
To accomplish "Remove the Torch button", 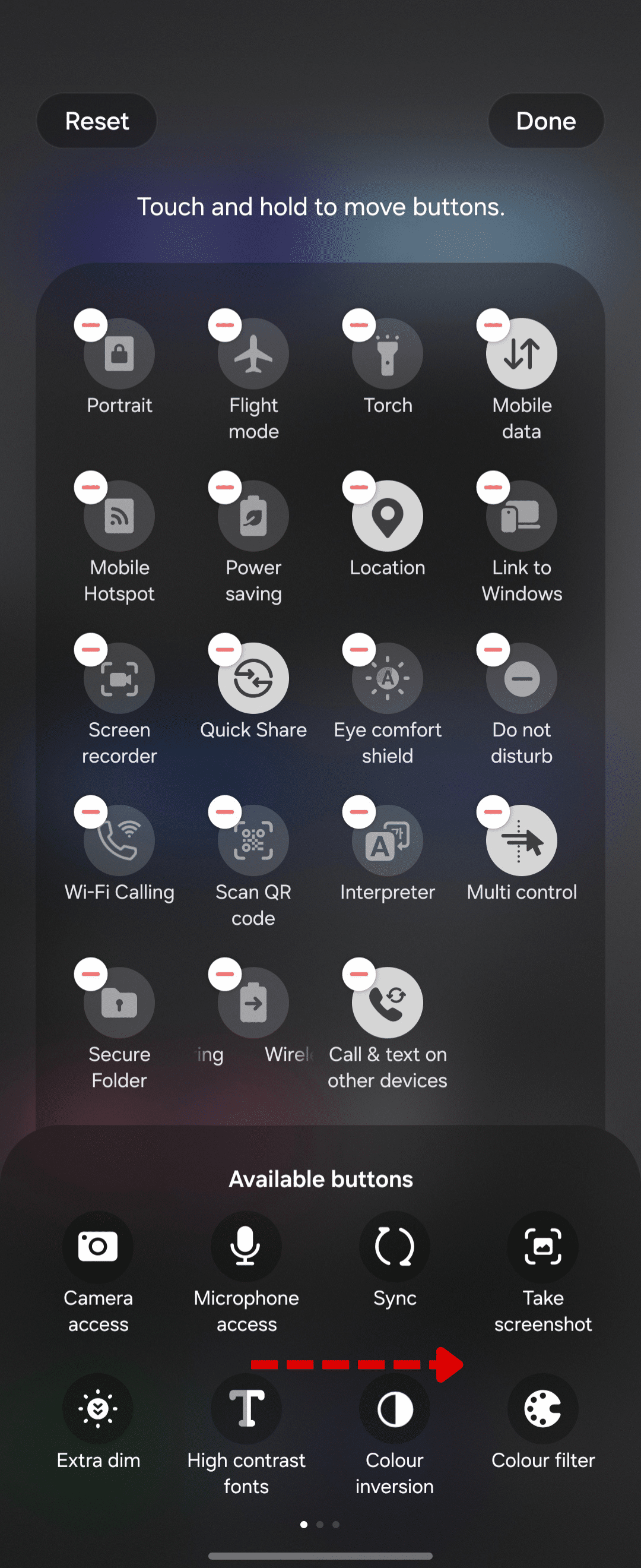I will [x=359, y=325].
